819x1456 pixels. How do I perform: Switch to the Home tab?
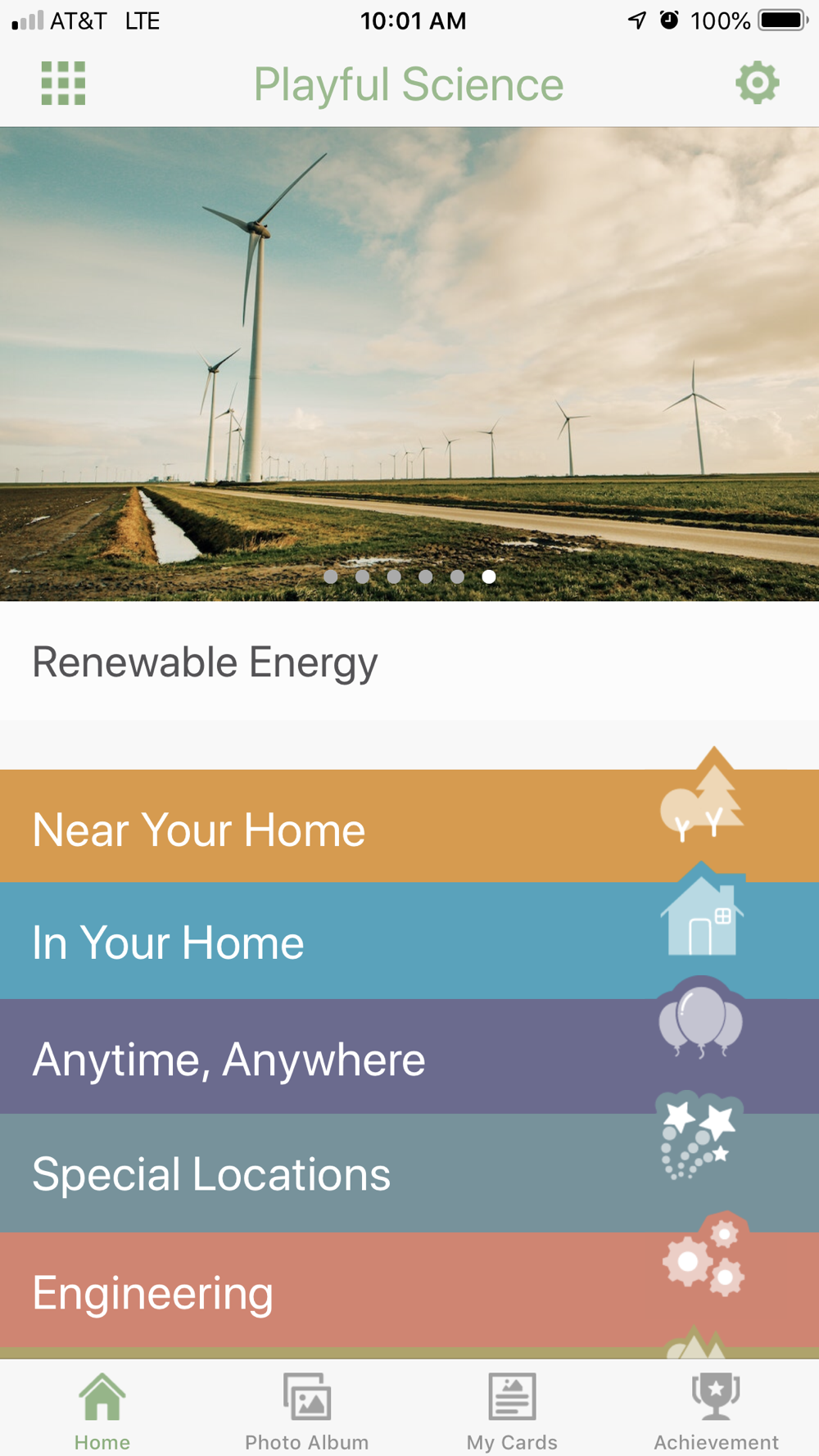coord(102,1410)
